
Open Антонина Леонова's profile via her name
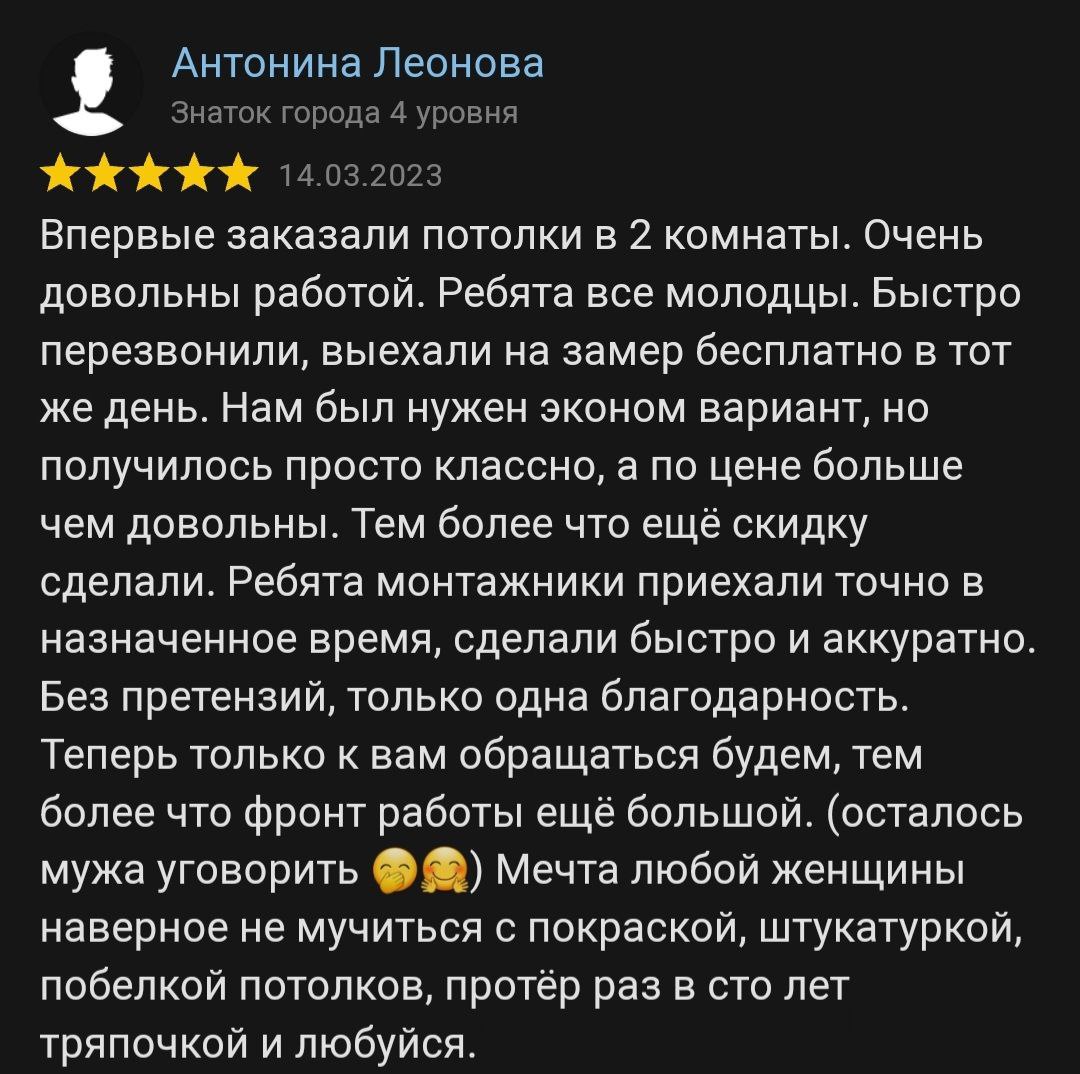(x=358, y=64)
